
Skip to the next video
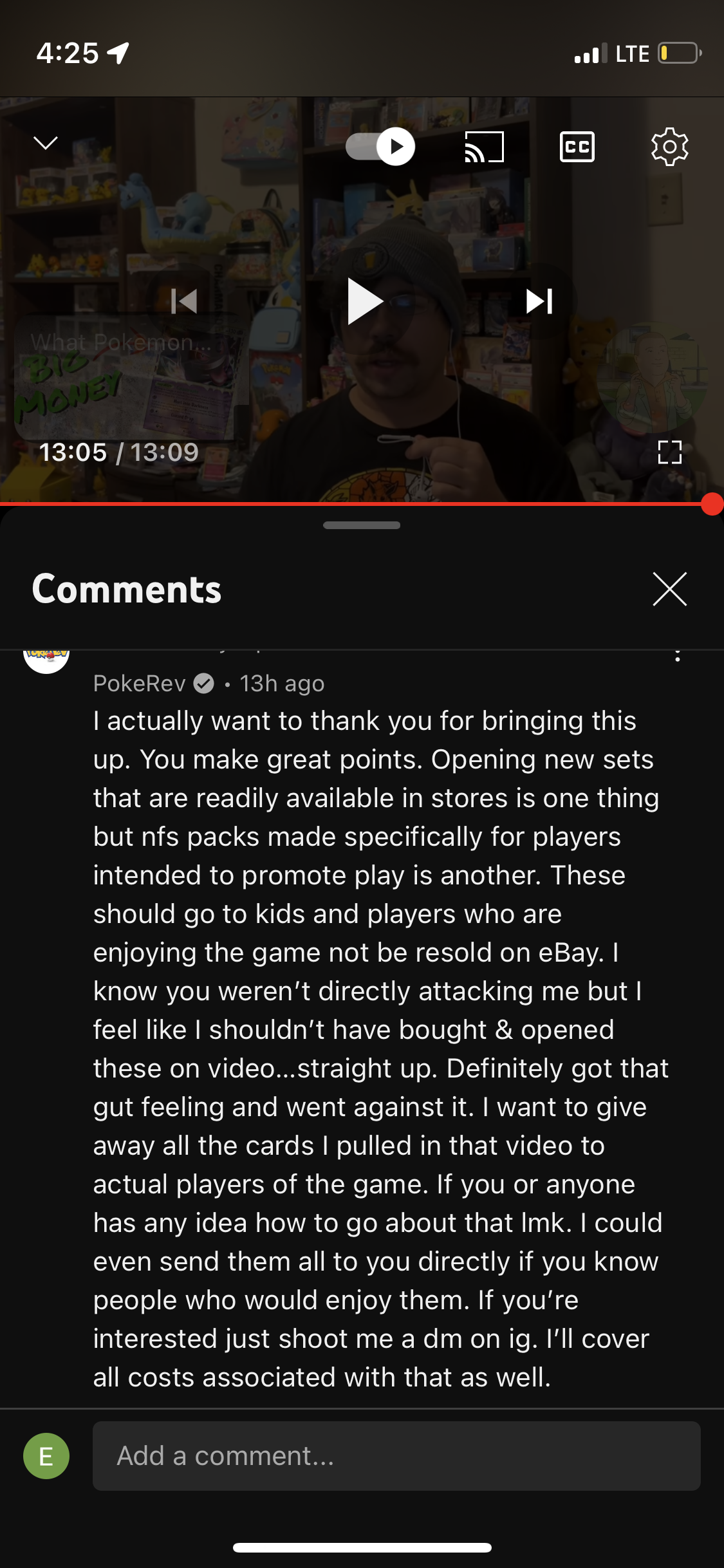coord(539,301)
